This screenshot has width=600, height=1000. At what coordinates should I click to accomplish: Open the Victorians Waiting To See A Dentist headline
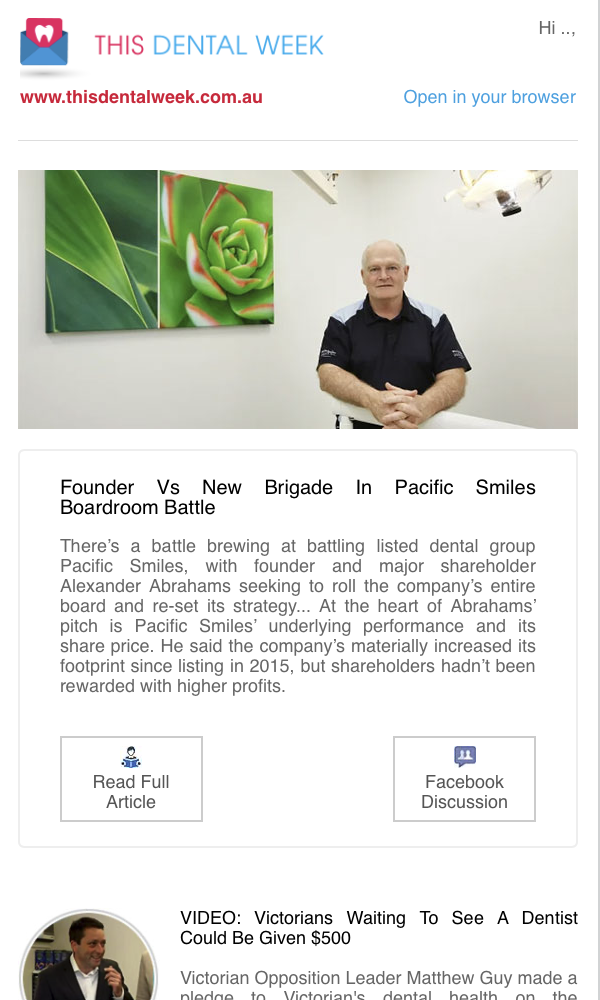coord(379,927)
